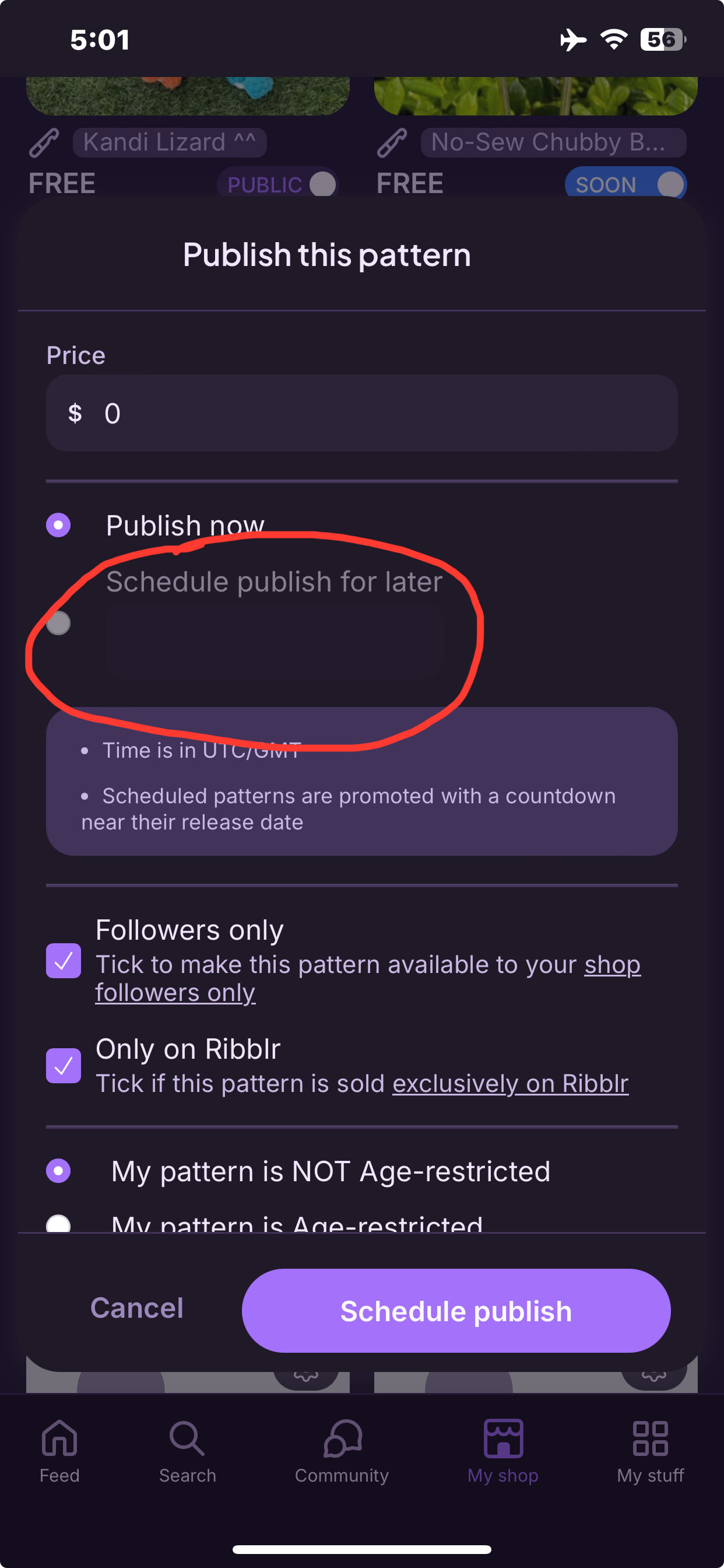The width and height of the screenshot is (724, 1568).
Task: Open the schedule date picker field
Action: pyautogui.click(x=275, y=642)
